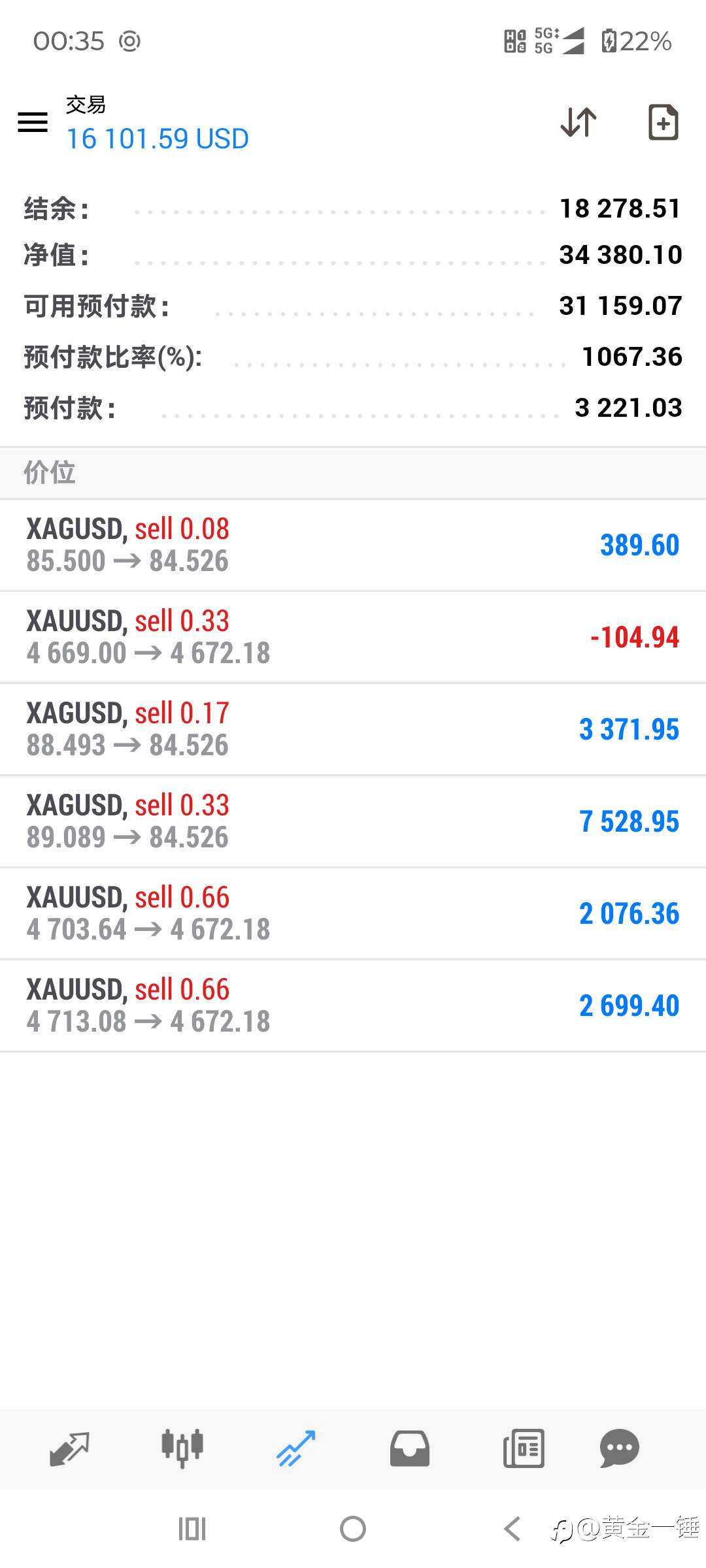Viewport: 706px width, 1568px height.
Task: Create a new order with plus icon
Action: [663, 122]
